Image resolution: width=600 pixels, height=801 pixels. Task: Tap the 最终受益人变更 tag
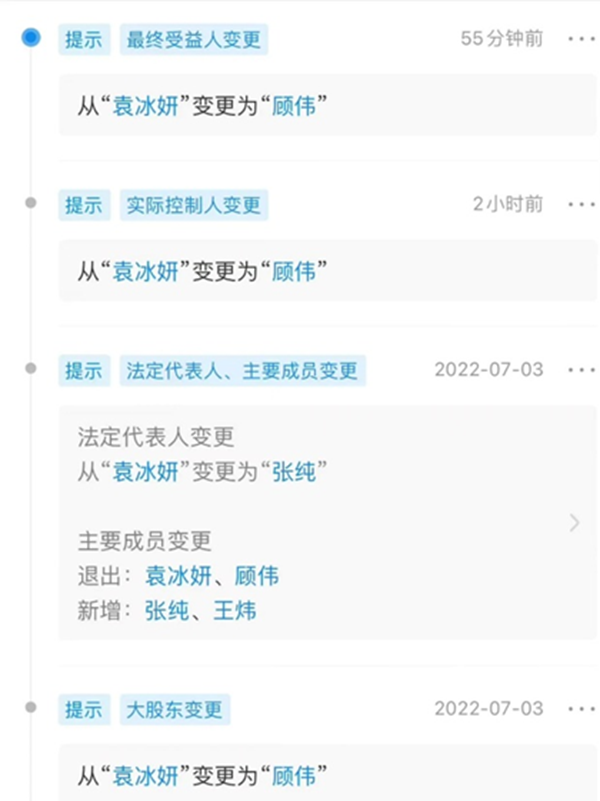194,40
